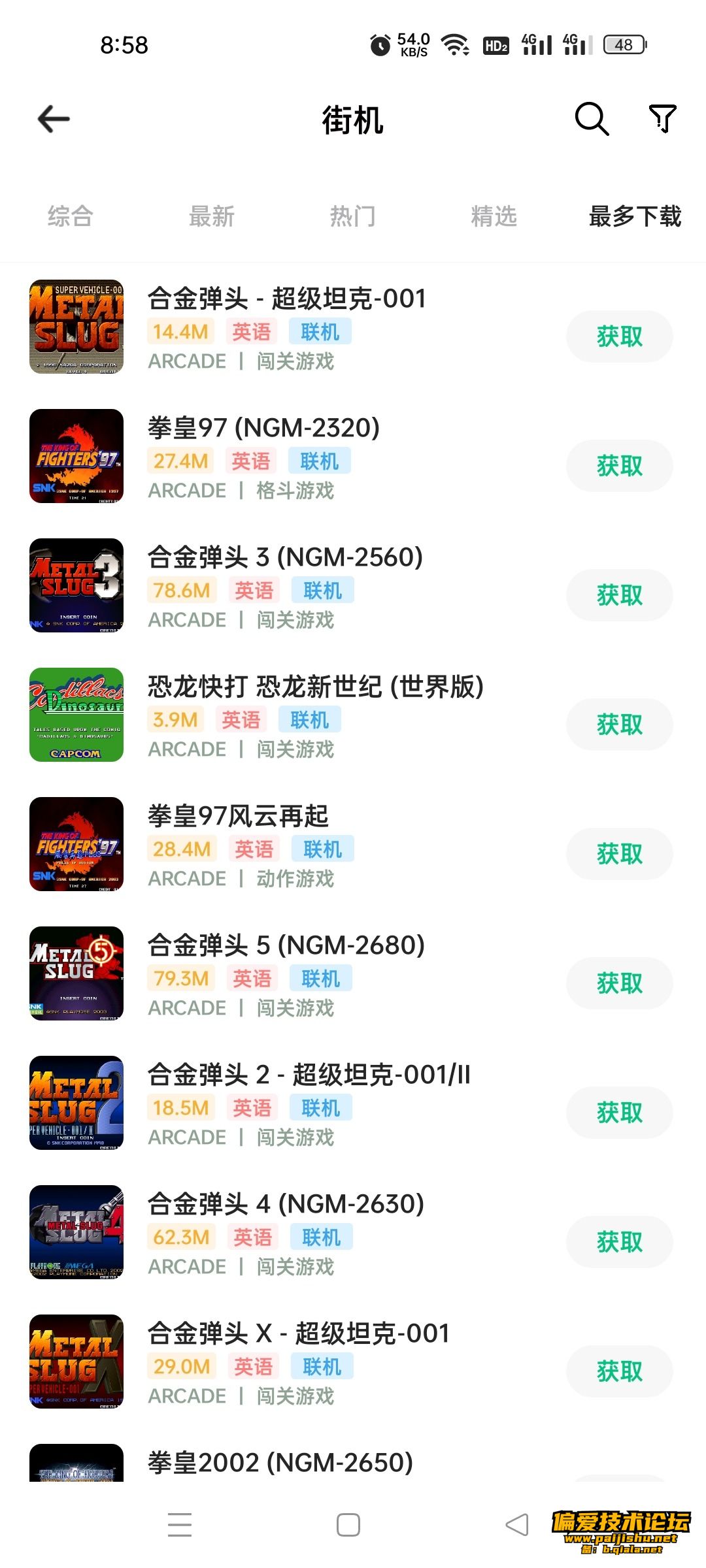Tap the system home button
706x1568 pixels.
(348, 1525)
